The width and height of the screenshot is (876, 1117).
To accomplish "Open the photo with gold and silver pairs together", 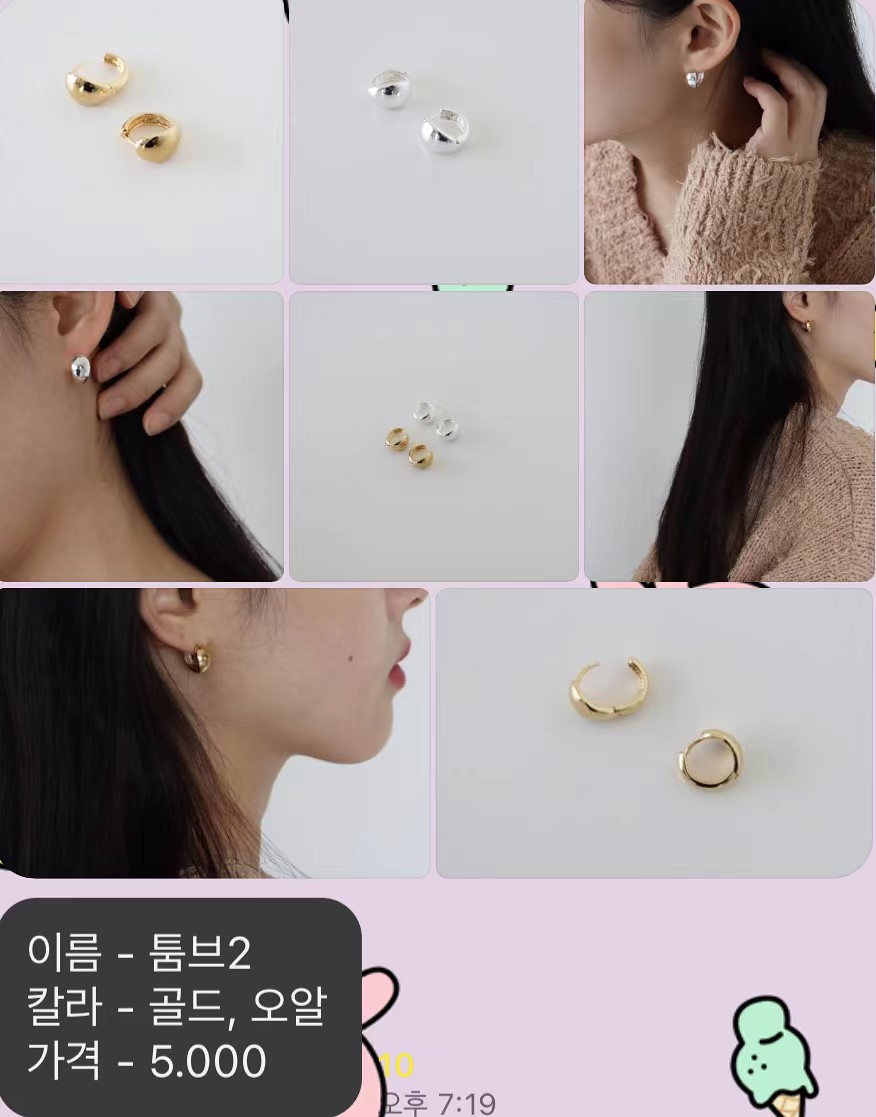I will 433,435.
